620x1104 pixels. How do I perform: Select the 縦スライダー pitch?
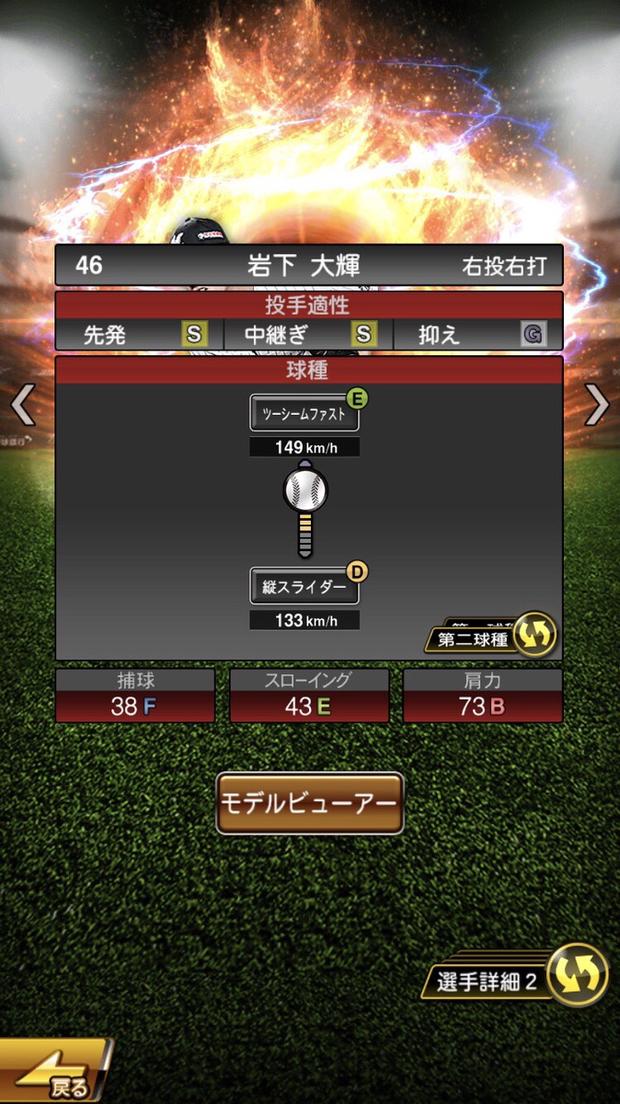click(304, 587)
